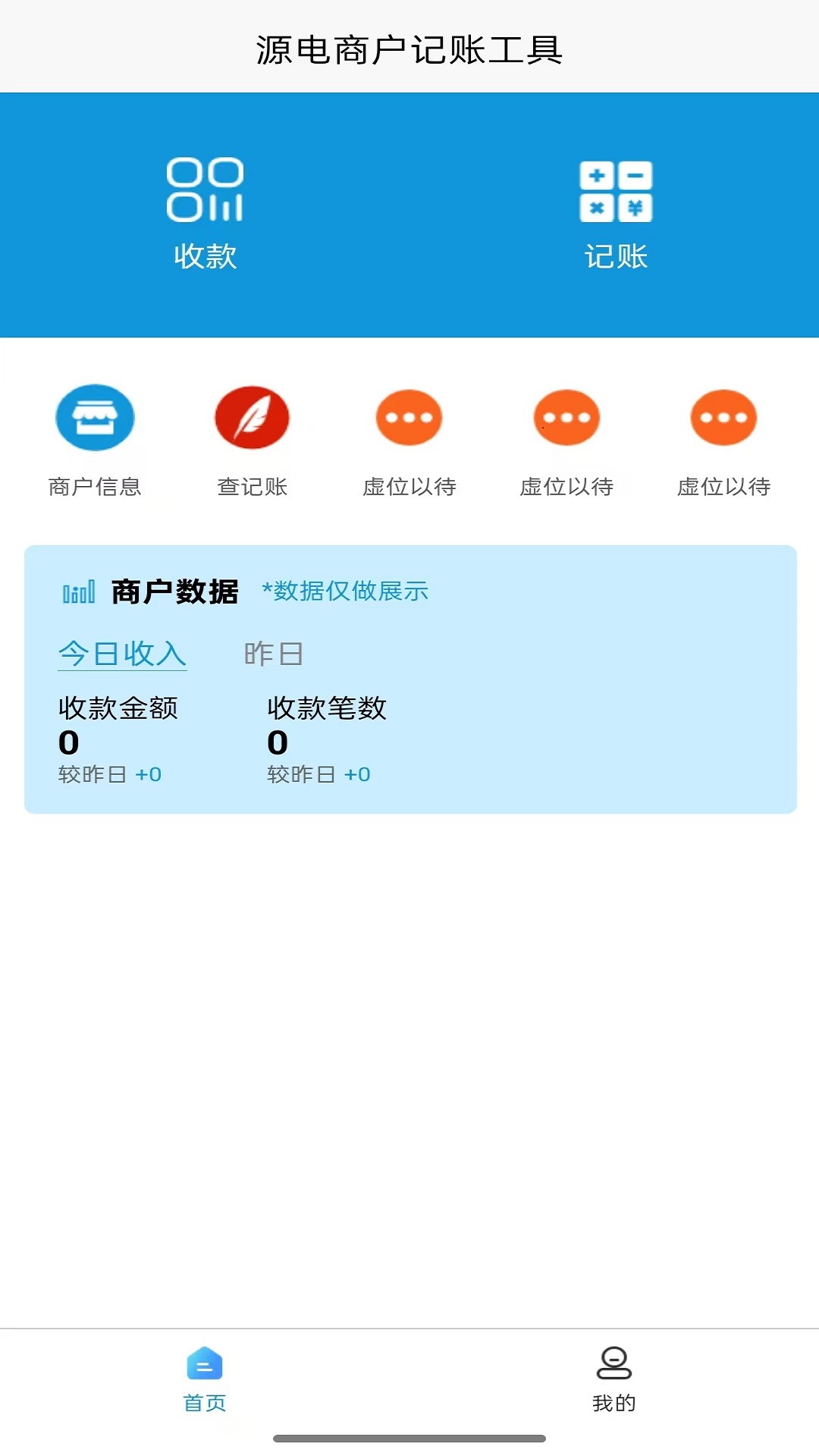The width and height of the screenshot is (819, 1456).
Task: Tap the first 虚位以待 placeholder icon
Action: pyautogui.click(x=409, y=417)
